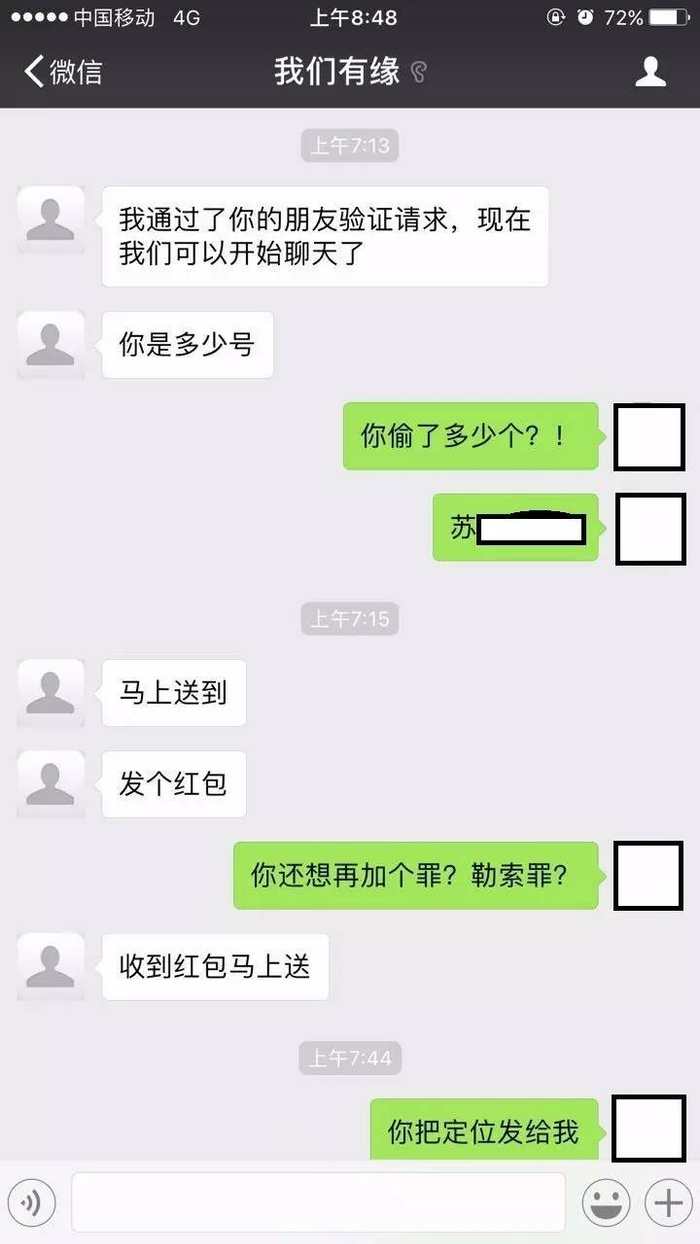Open the plus attachment menu
This screenshot has height=1244, width=700.
pyautogui.click(x=668, y=1202)
